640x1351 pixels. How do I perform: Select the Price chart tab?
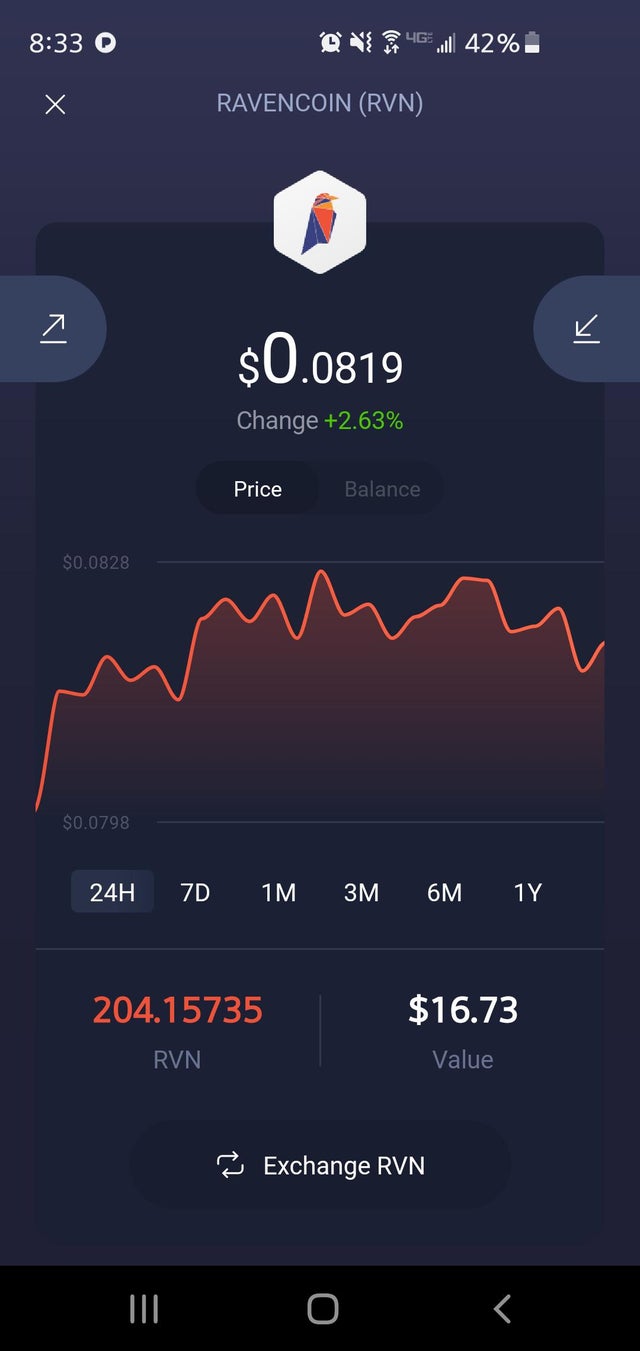258,489
